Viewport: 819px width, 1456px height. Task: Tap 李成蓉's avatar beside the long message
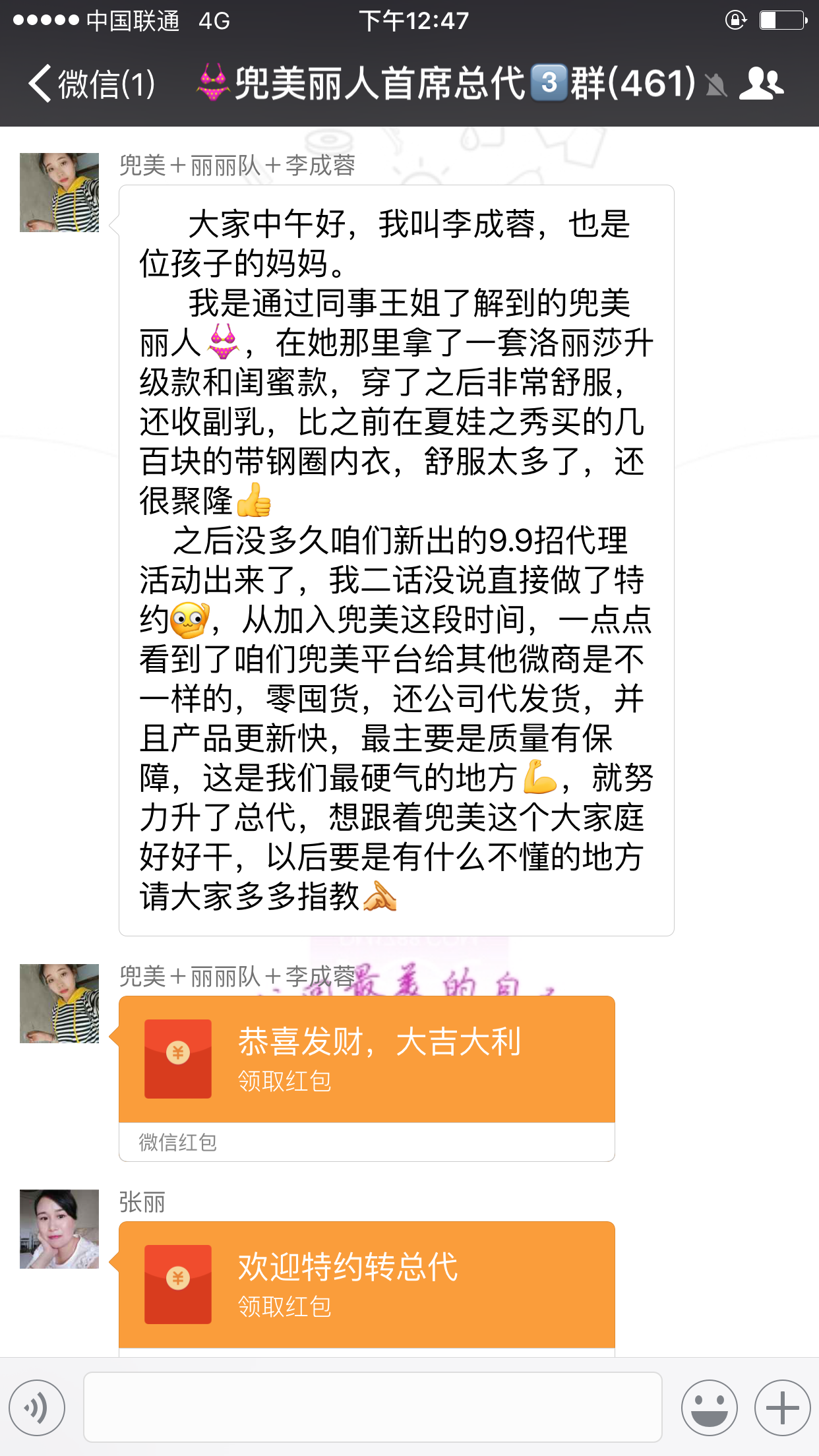tap(59, 193)
